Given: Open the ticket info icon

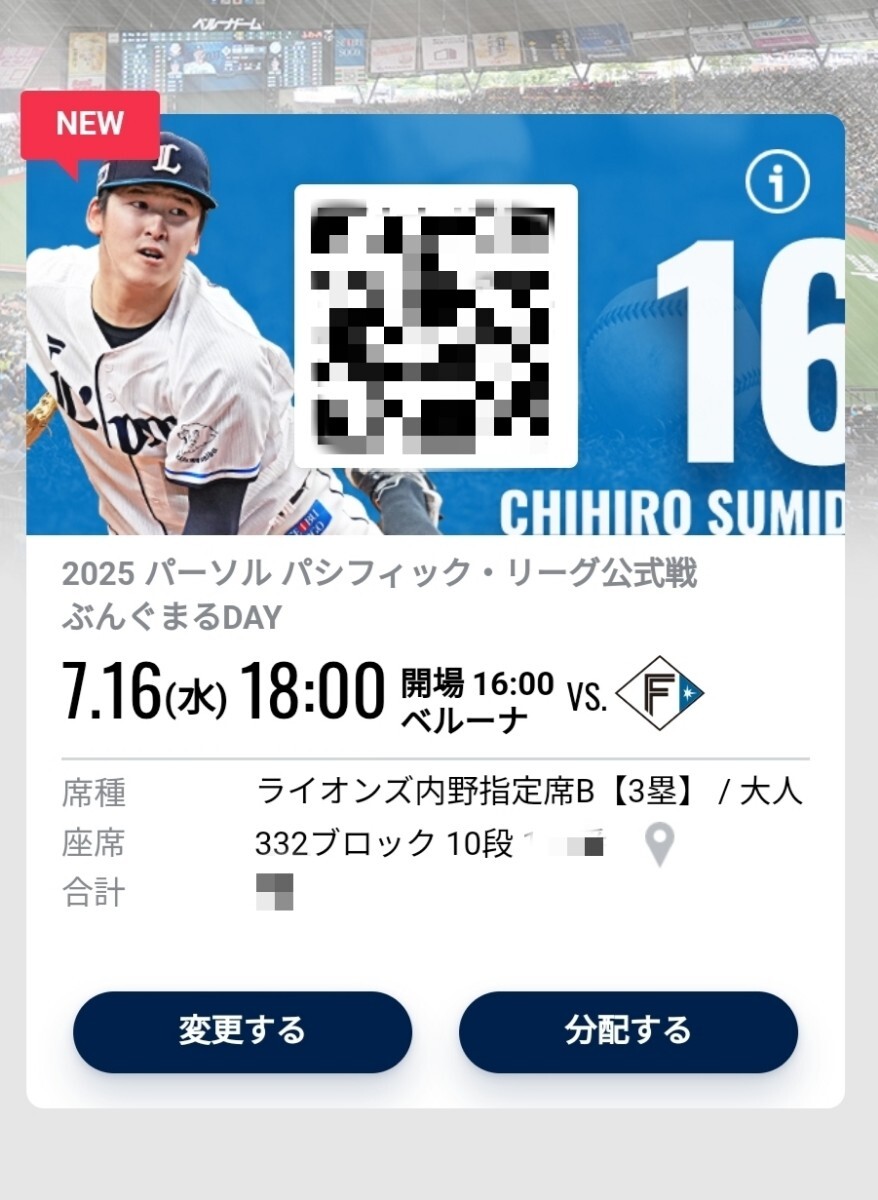Looking at the screenshot, I should coord(776,184).
